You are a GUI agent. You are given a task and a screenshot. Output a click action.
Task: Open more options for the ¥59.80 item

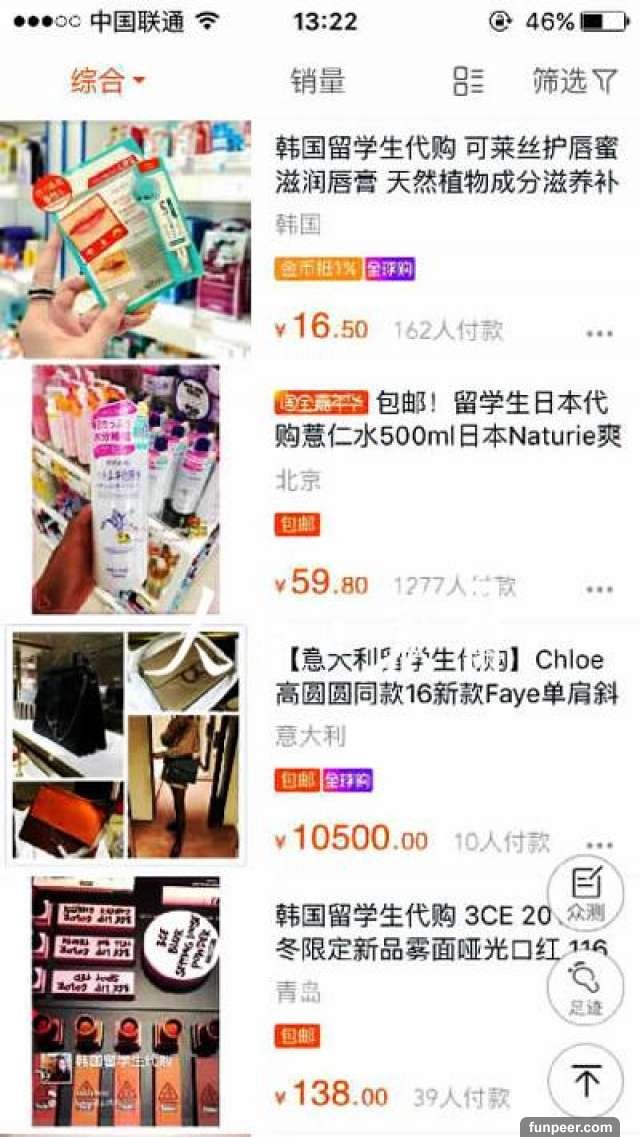pyautogui.click(x=599, y=589)
